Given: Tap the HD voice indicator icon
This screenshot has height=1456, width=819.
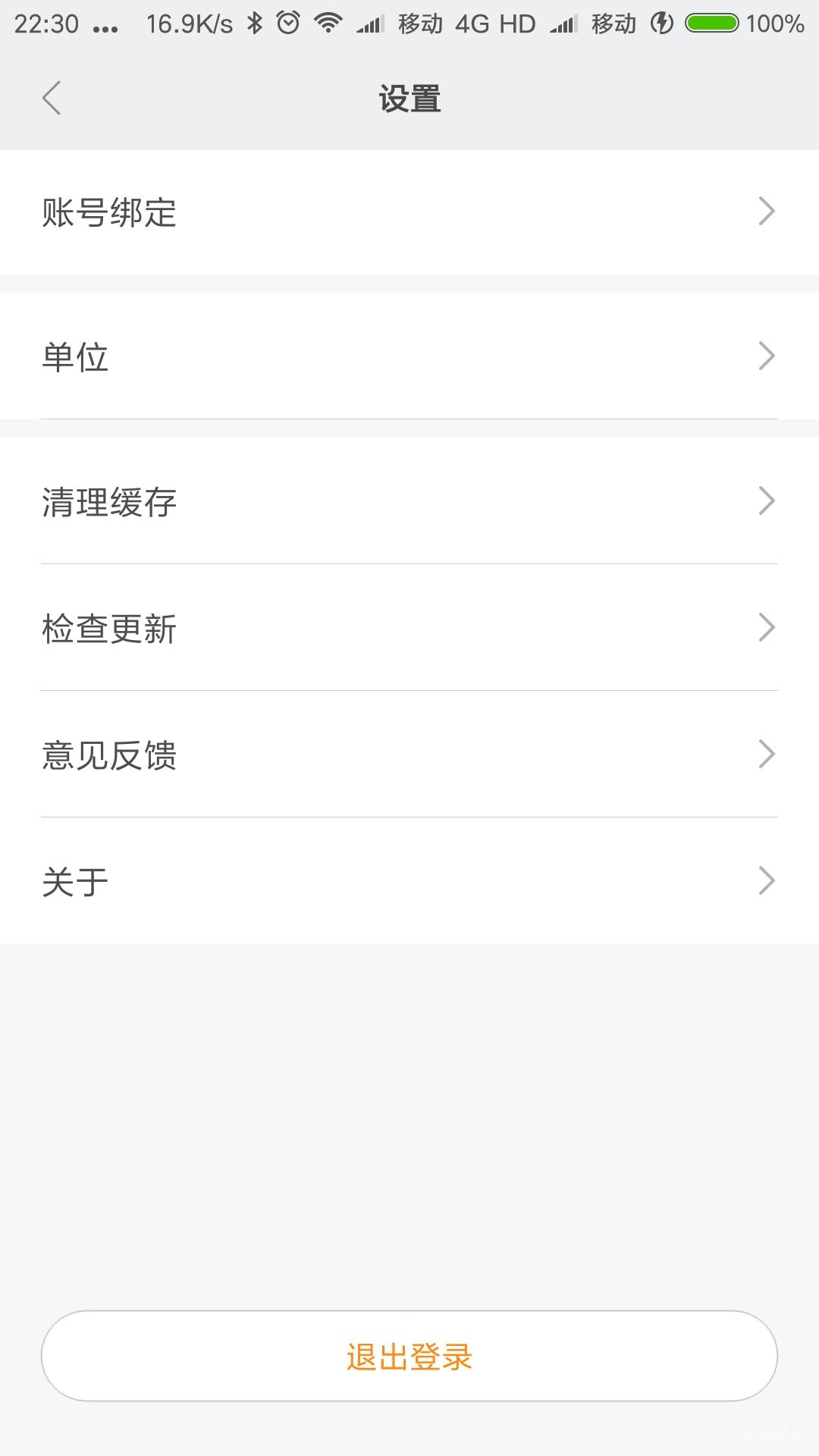Looking at the screenshot, I should point(517,23).
